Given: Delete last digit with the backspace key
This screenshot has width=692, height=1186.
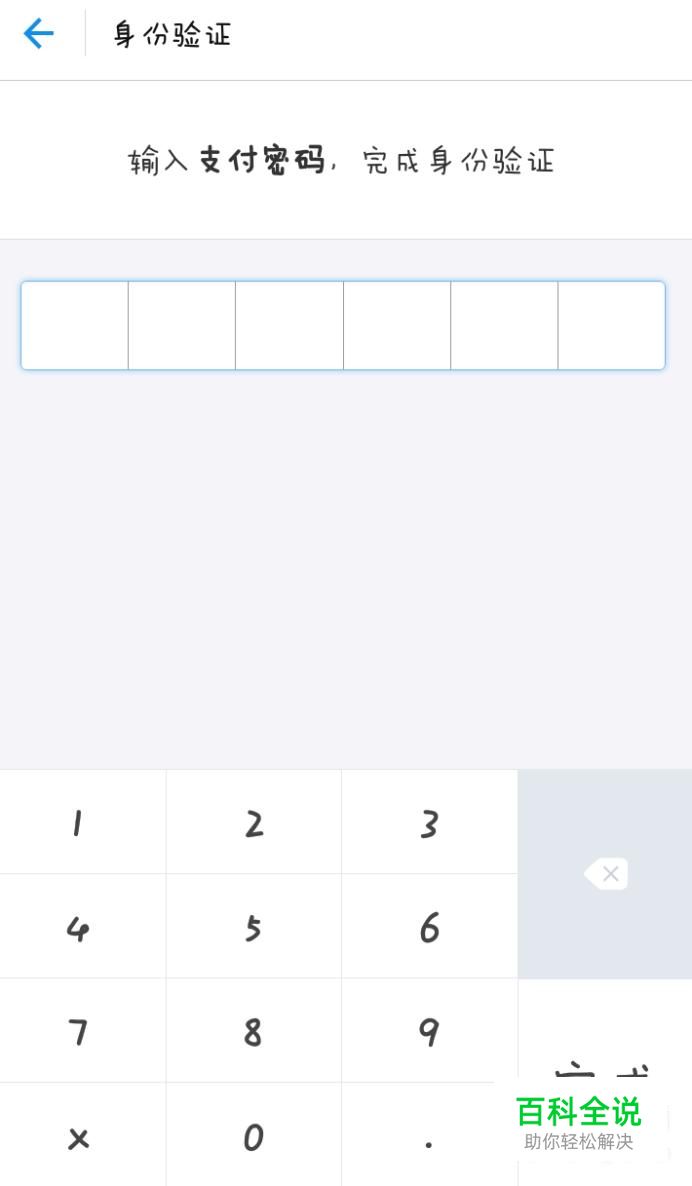Looking at the screenshot, I should (605, 874).
